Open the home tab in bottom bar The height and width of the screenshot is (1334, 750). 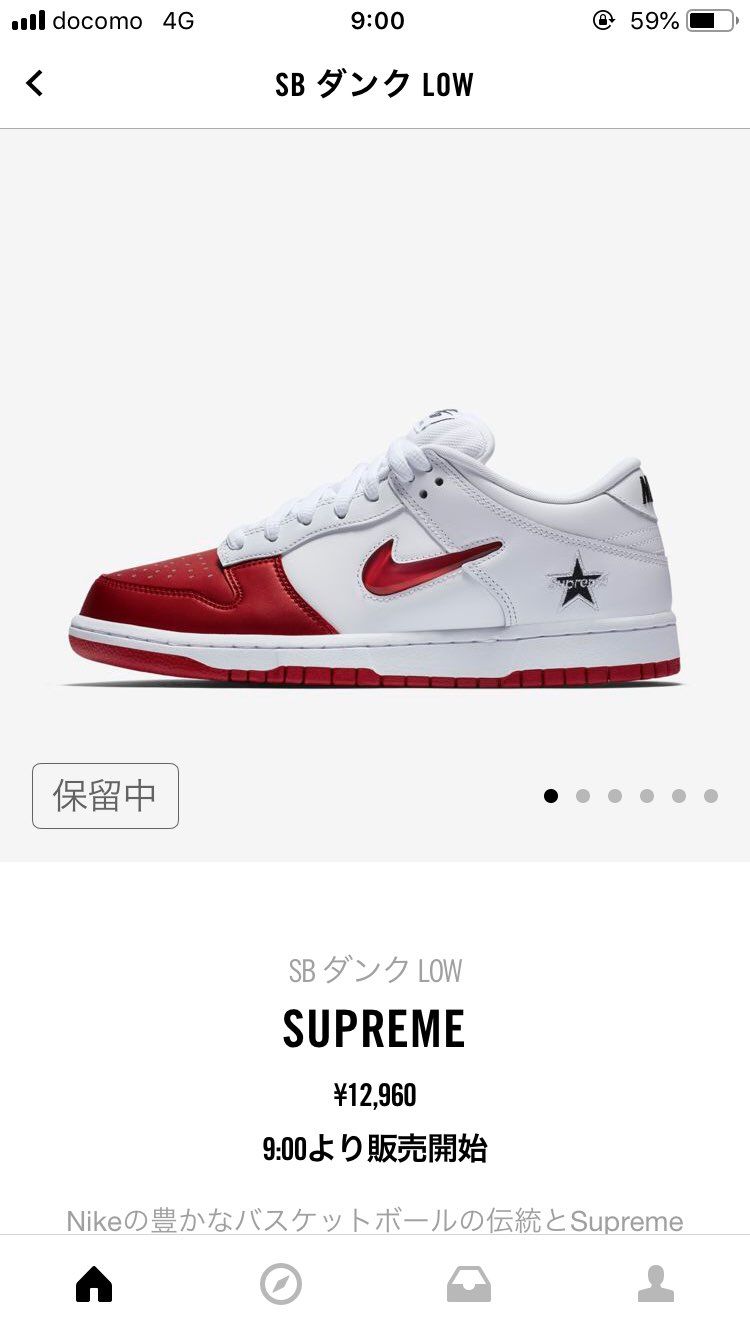point(94,1284)
